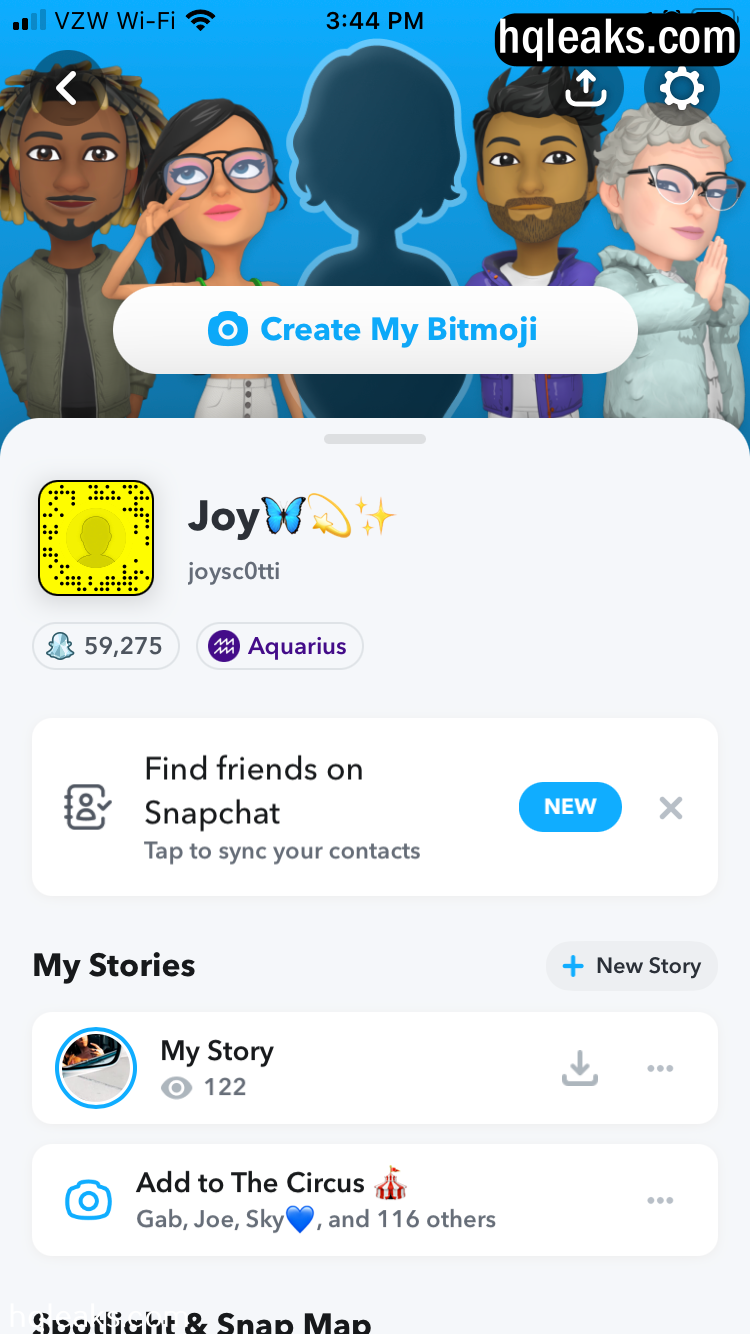Screen dimensions: 750x1334
Task: Open the Snapcode profile image
Action: coord(96,538)
